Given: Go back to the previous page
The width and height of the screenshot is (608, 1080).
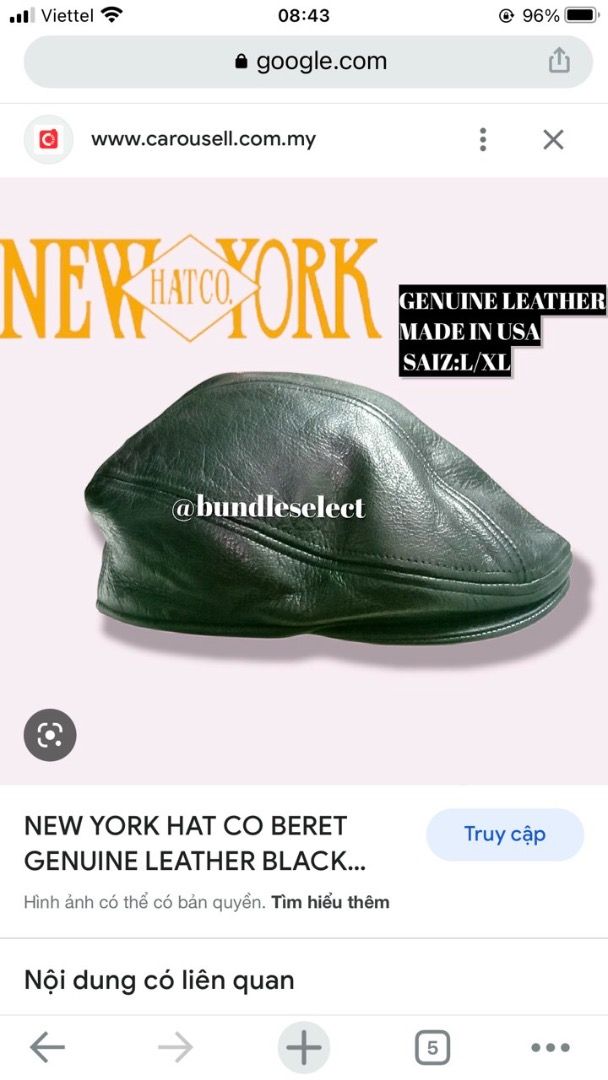Looking at the screenshot, I should coord(47,1047).
